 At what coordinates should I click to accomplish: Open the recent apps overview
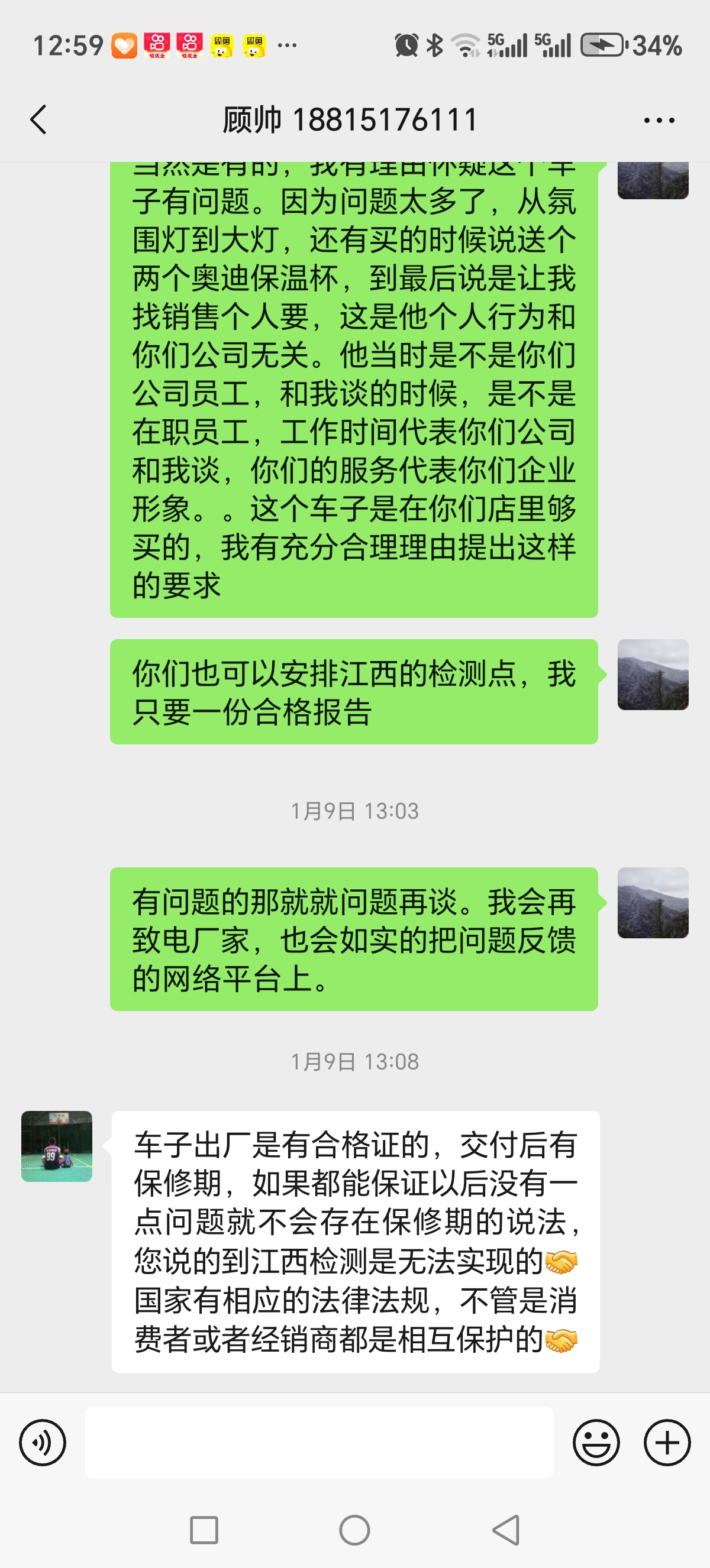(x=204, y=1530)
